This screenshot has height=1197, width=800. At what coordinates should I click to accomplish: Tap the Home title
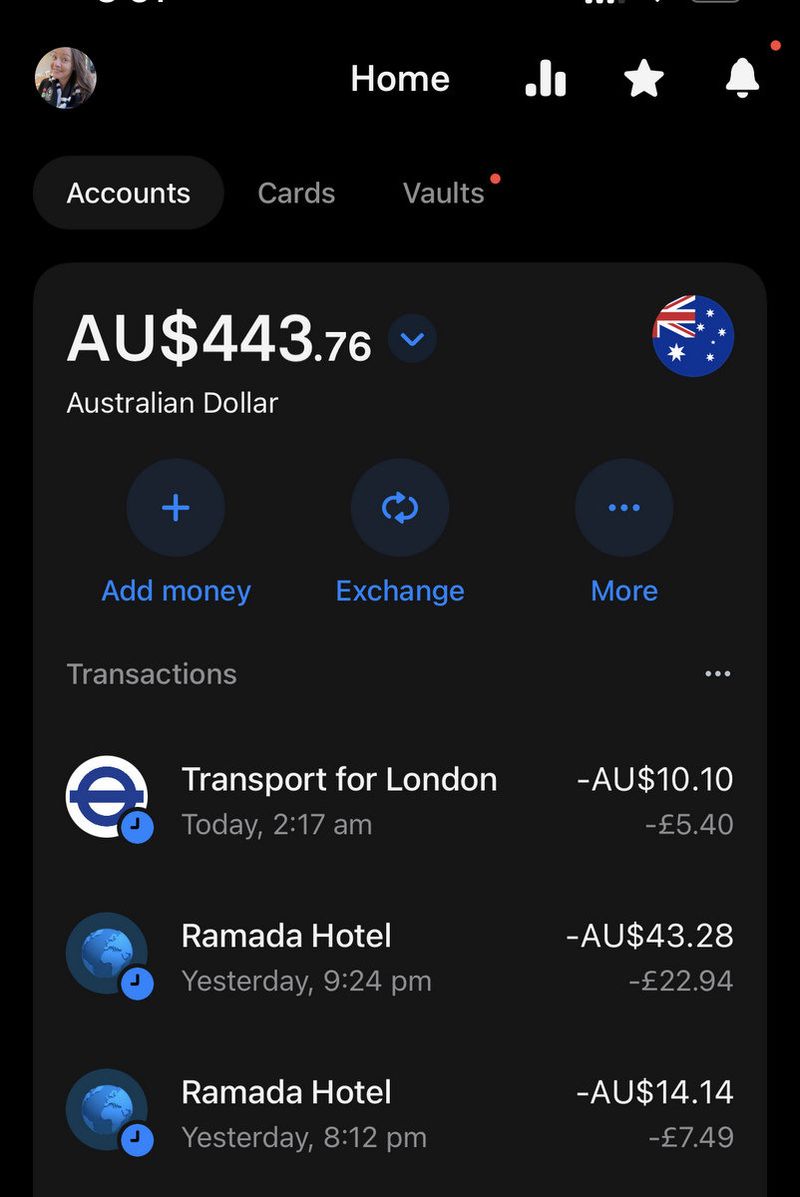(x=400, y=79)
